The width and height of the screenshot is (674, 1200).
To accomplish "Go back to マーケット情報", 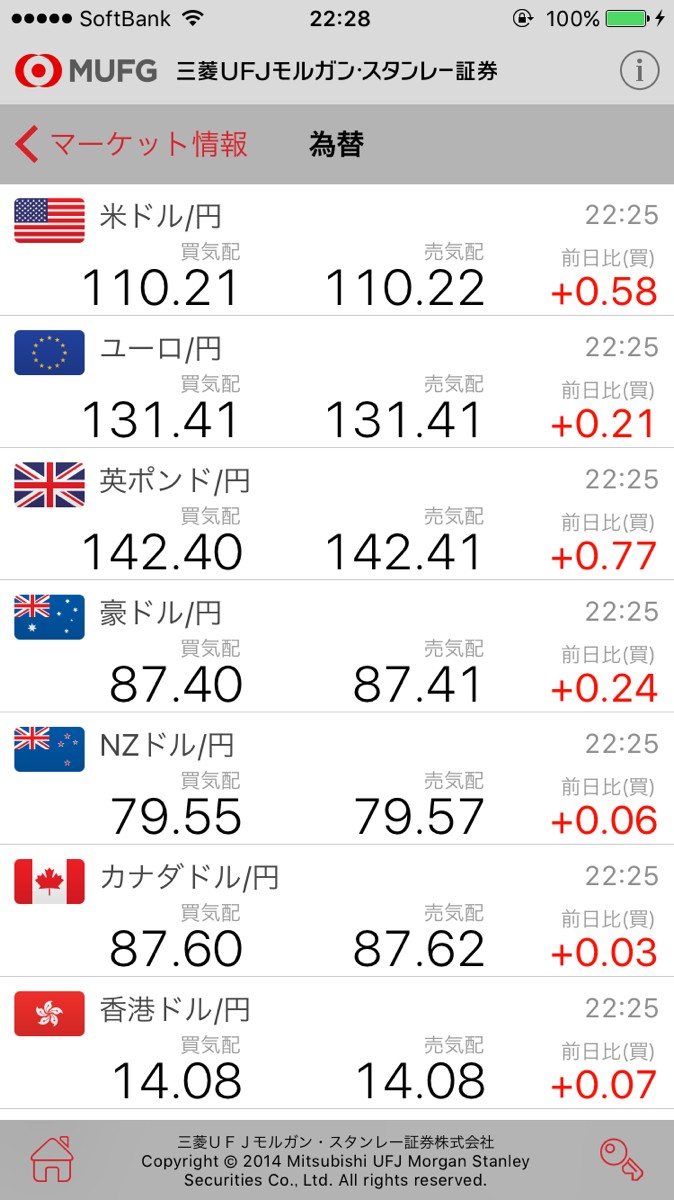I will (x=132, y=145).
